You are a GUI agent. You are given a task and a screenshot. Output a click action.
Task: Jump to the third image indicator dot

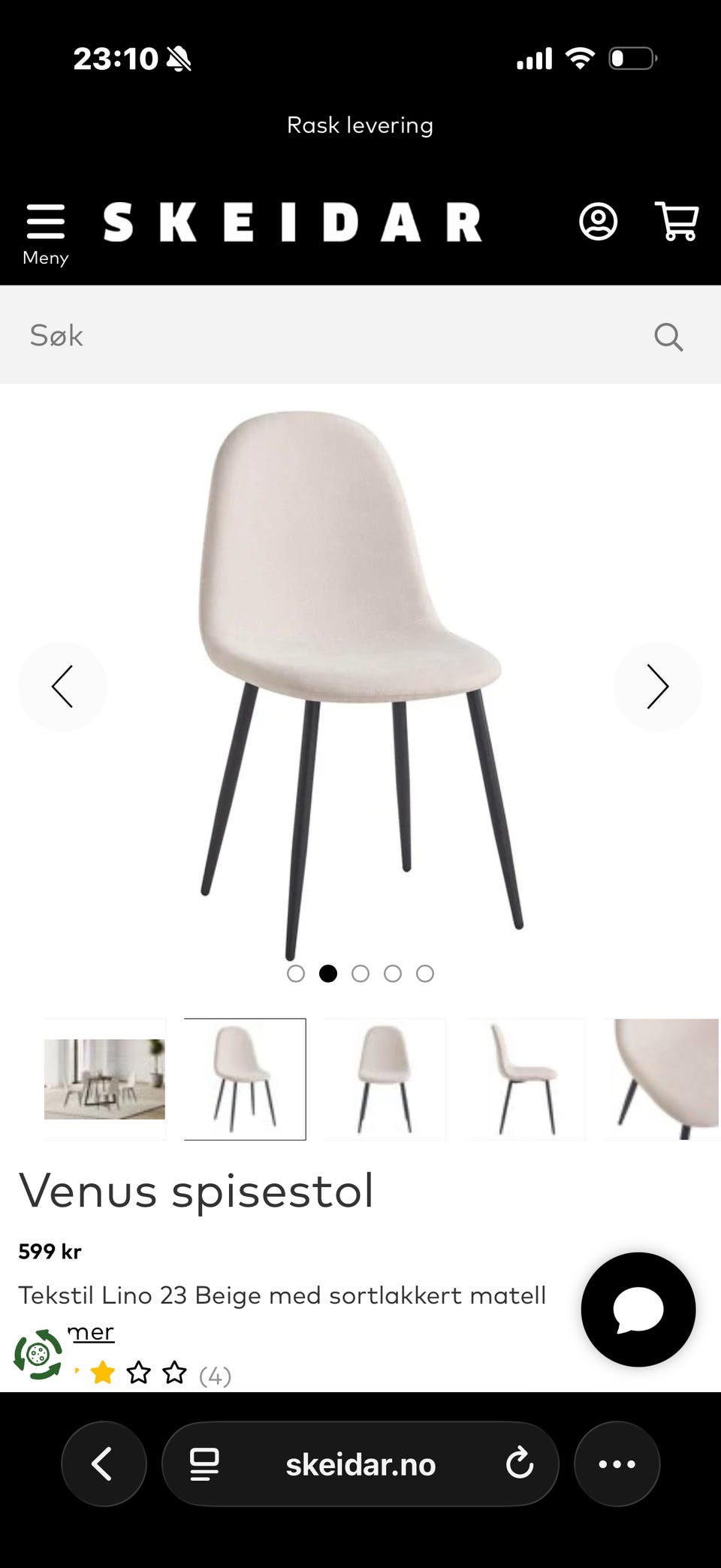[360, 974]
